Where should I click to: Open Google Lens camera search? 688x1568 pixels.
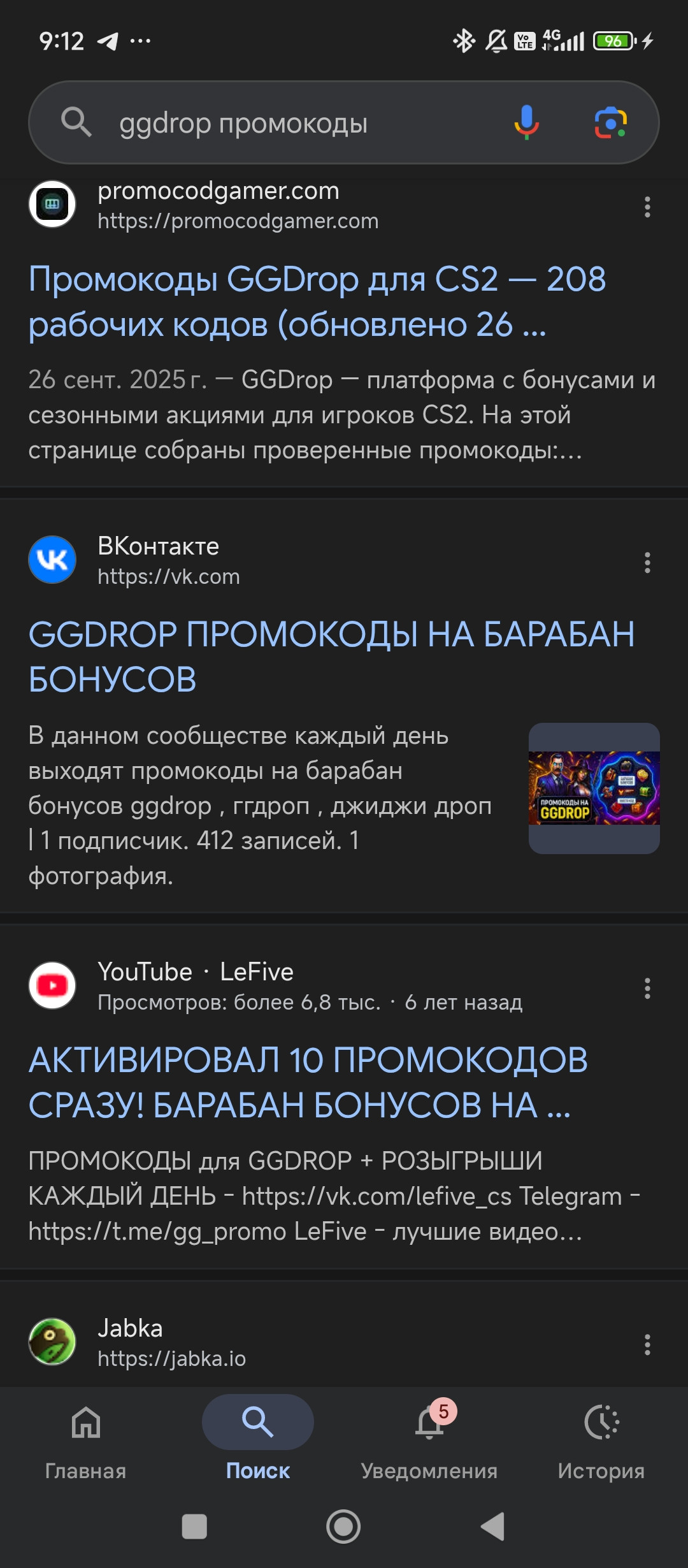(610, 122)
